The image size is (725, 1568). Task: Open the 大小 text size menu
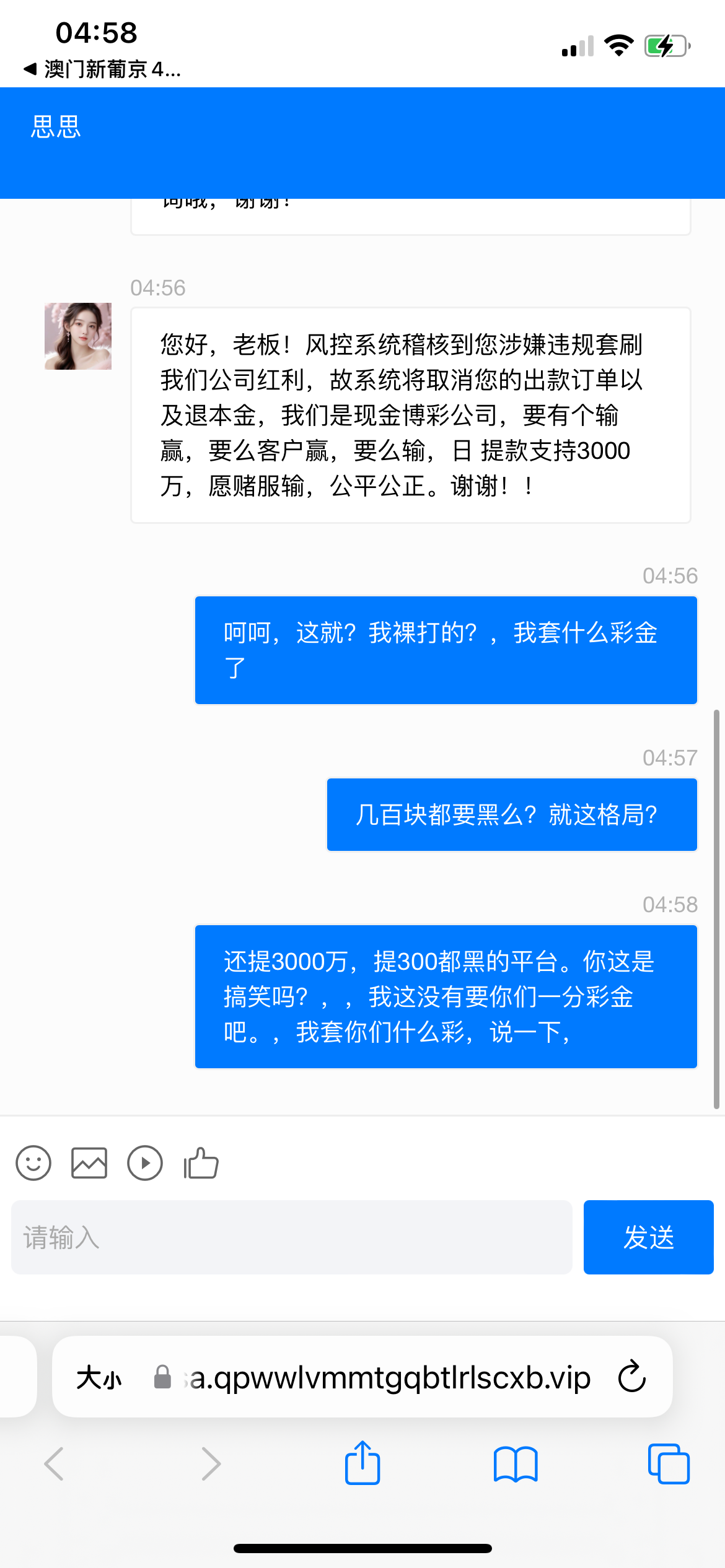(99, 1377)
